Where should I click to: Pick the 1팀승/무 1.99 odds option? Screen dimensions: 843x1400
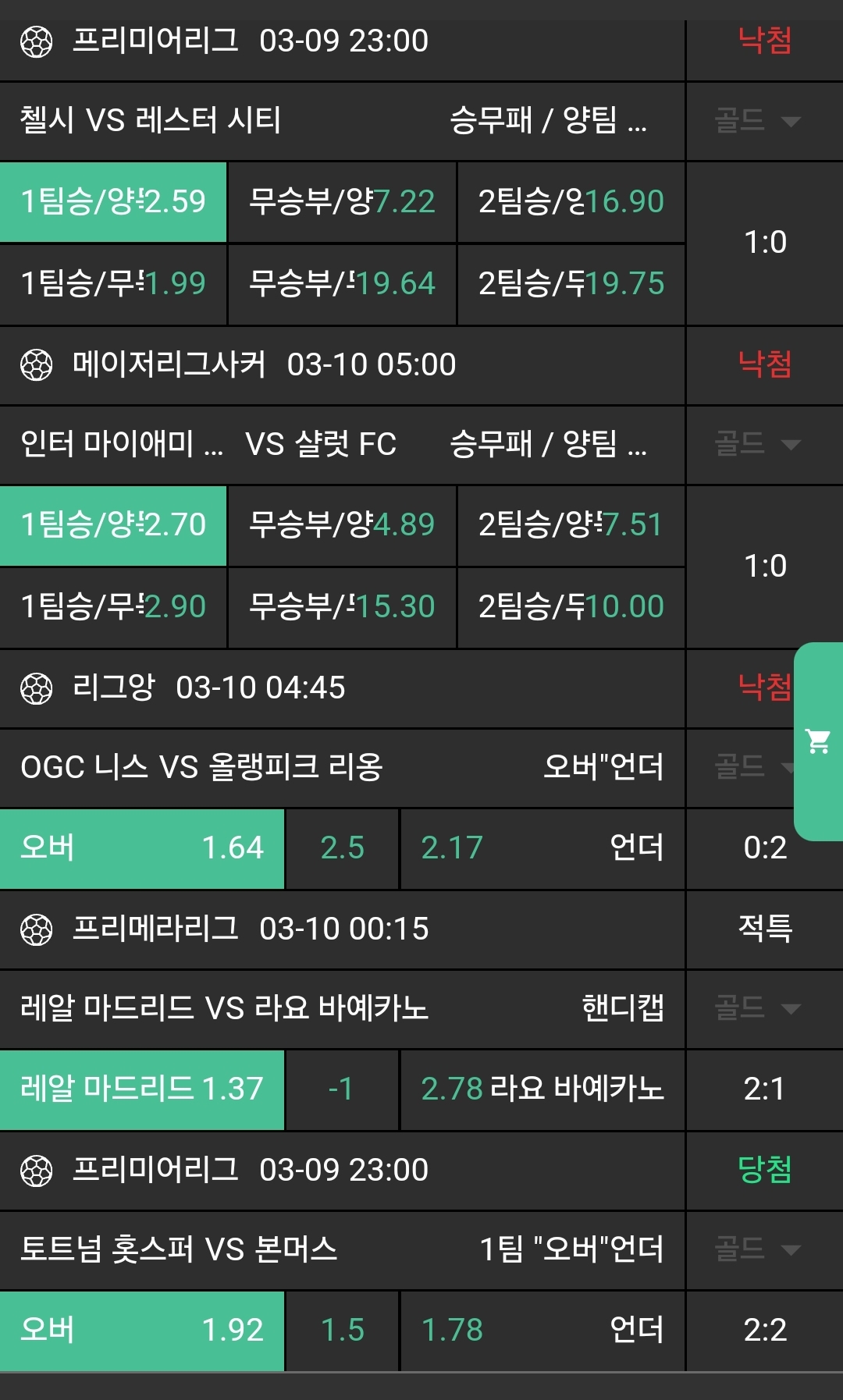coord(113,284)
